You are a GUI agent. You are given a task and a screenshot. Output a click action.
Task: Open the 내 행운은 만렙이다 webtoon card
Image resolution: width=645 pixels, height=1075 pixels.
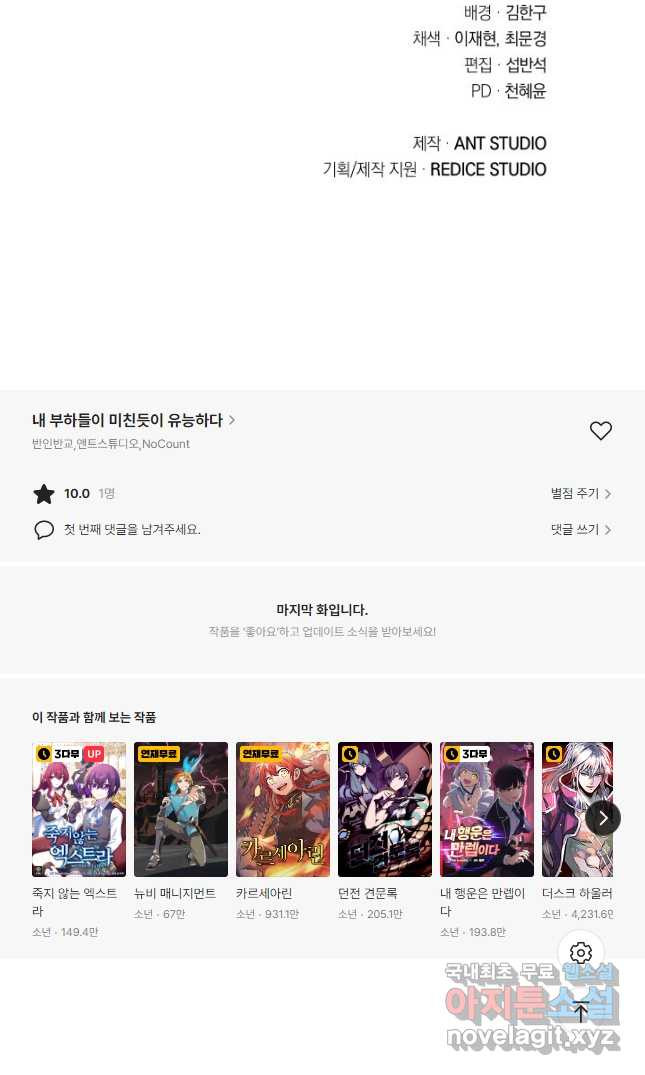pyautogui.click(x=487, y=810)
